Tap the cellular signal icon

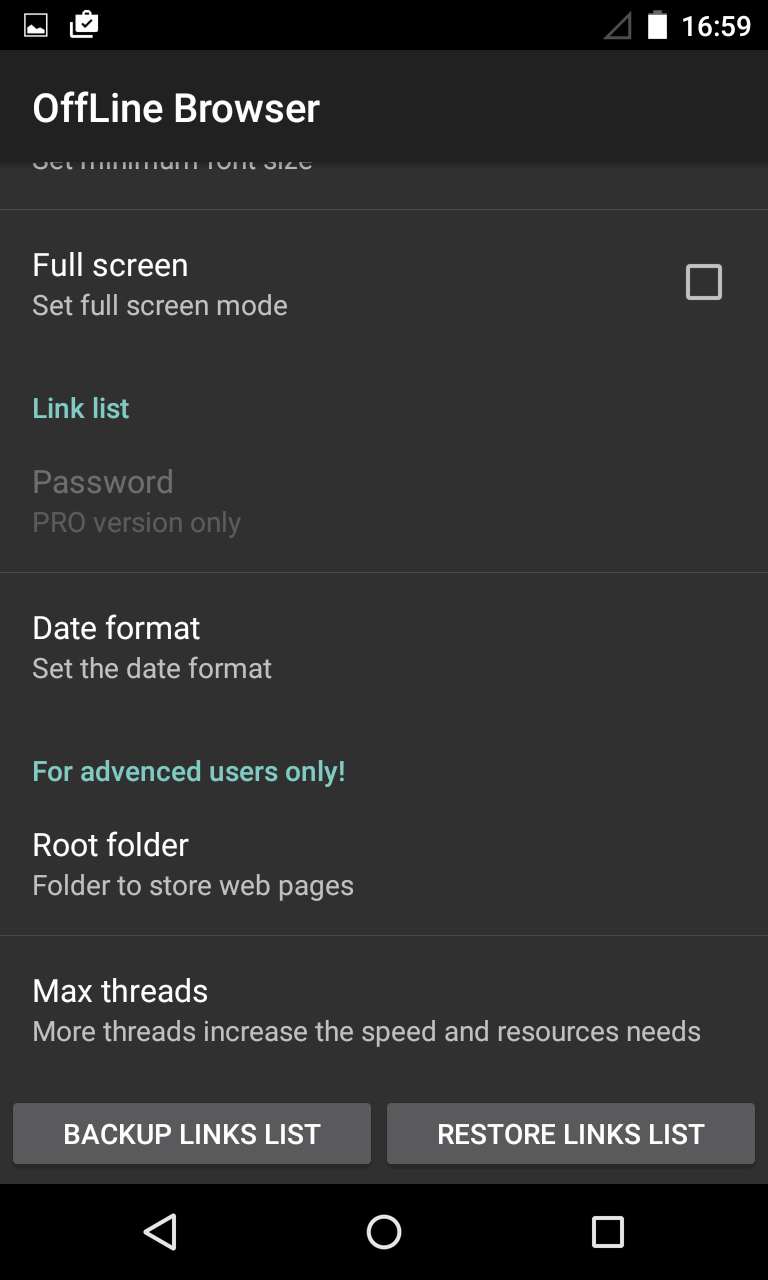click(617, 27)
